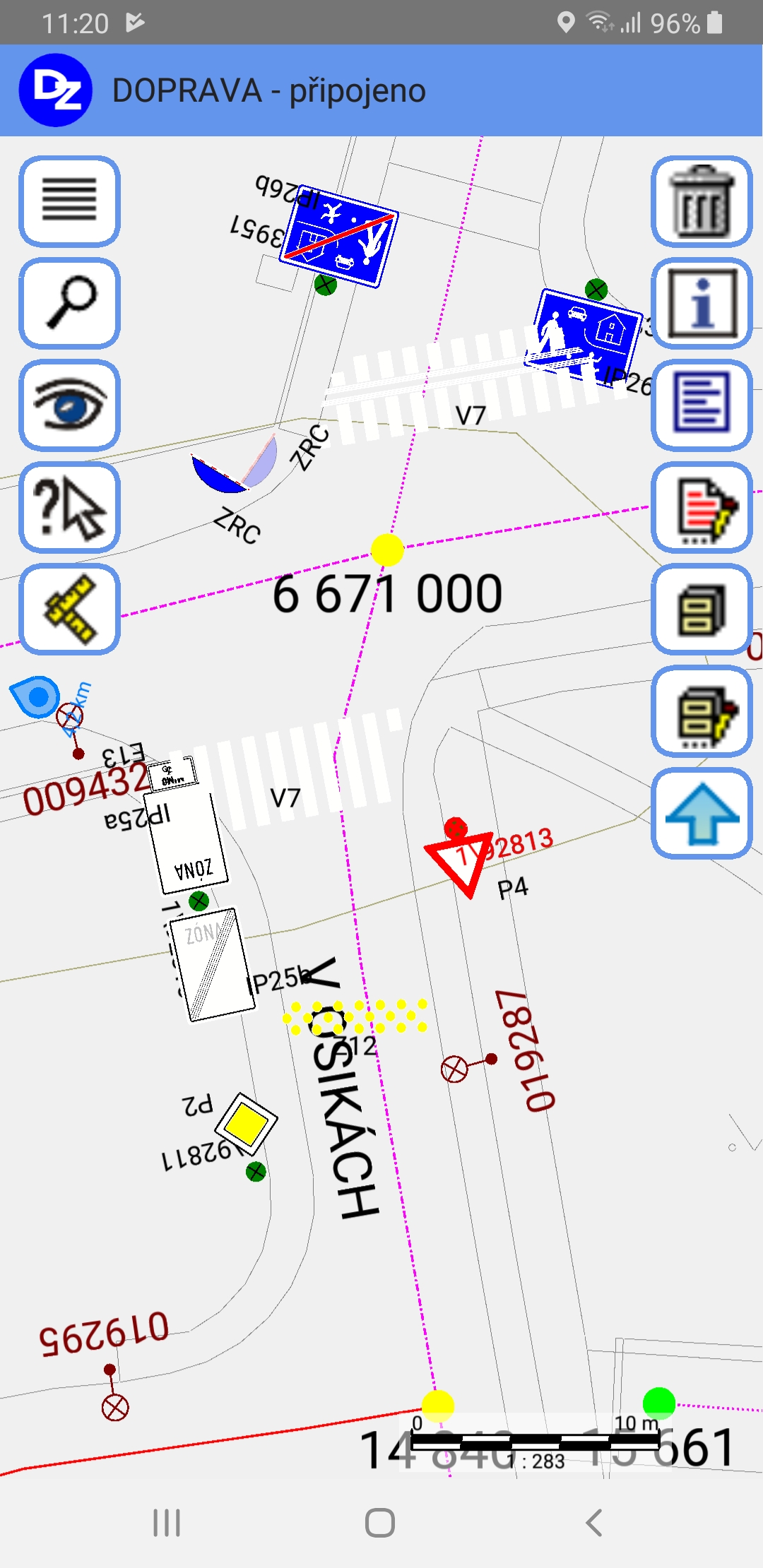Open the stacked forms button
Image resolution: width=763 pixels, height=1568 pixels.
click(x=702, y=608)
